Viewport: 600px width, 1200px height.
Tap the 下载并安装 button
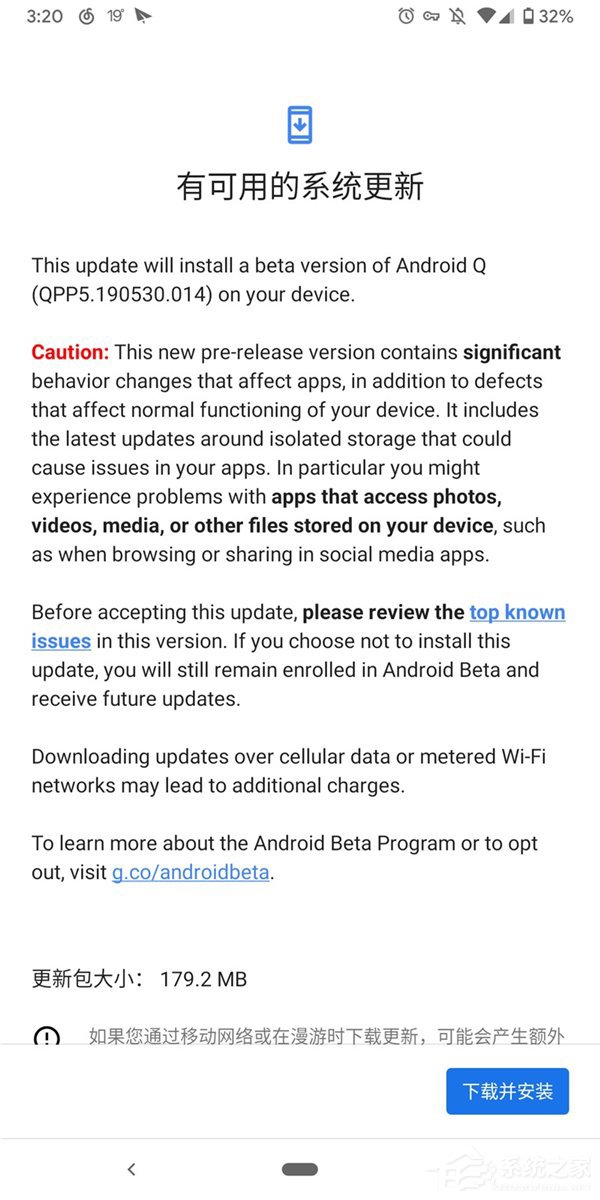tap(507, 1091)
